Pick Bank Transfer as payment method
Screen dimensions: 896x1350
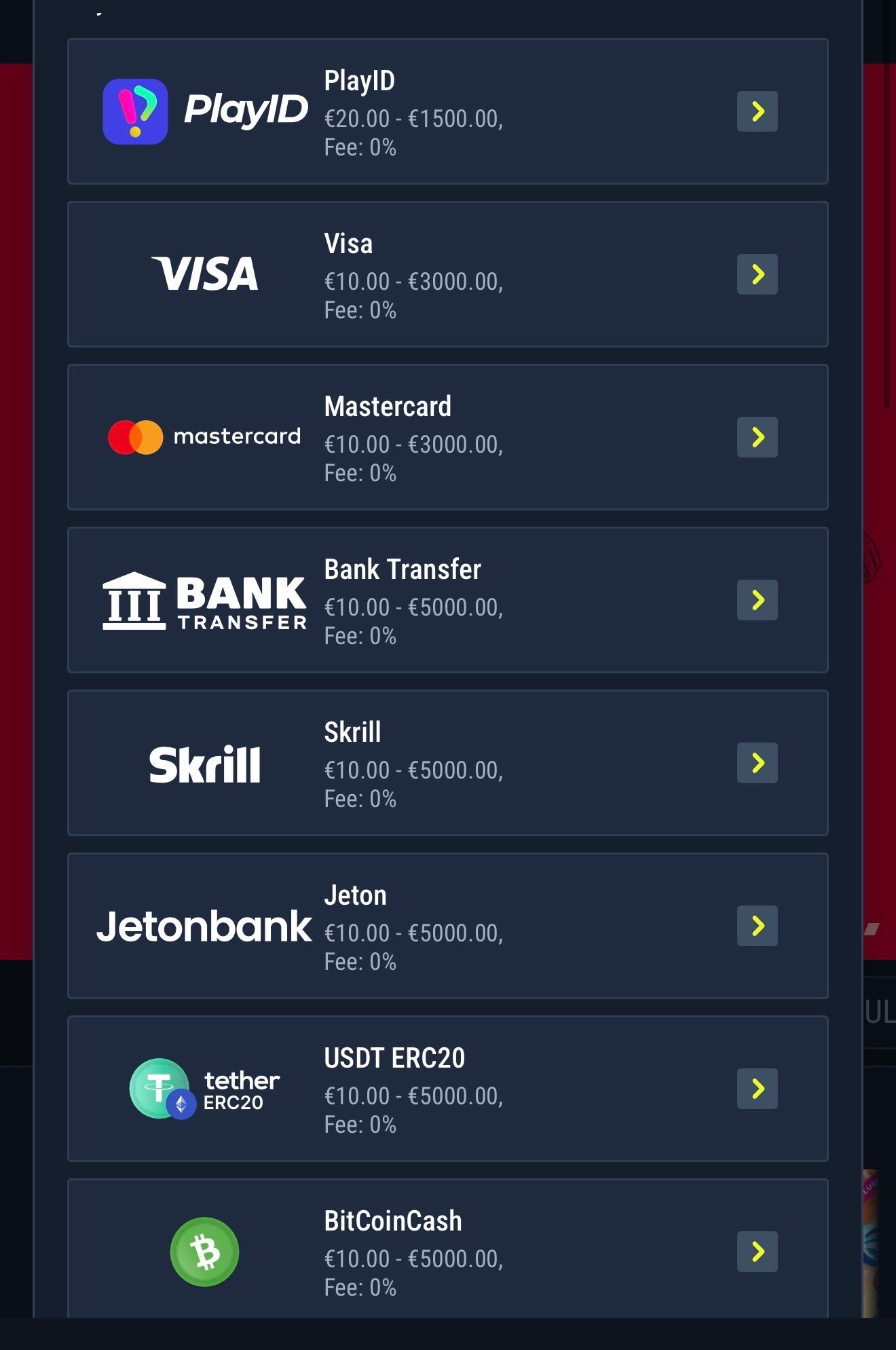(x=757, y=600)
